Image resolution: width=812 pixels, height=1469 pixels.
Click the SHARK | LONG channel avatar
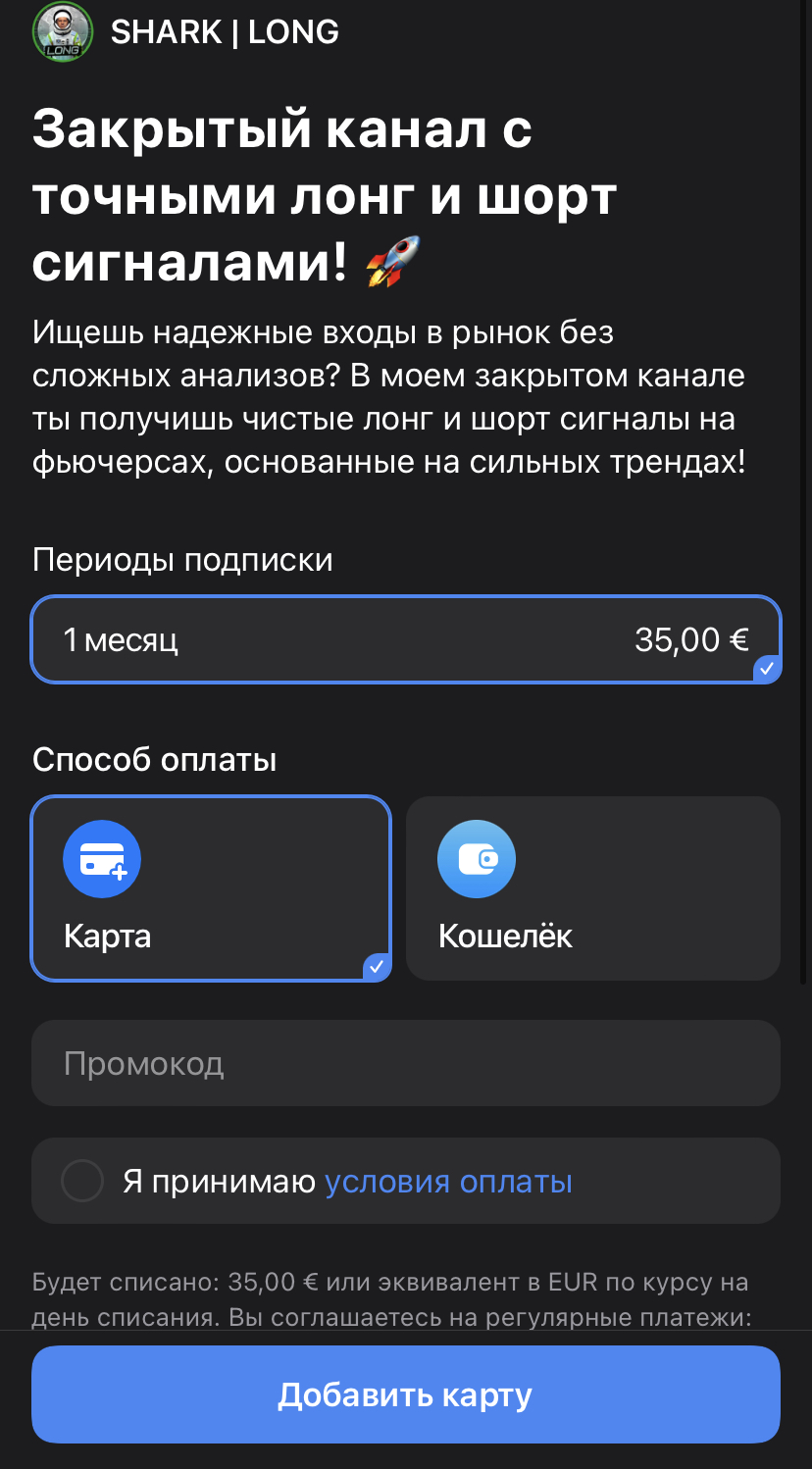(x=62, y=31)
